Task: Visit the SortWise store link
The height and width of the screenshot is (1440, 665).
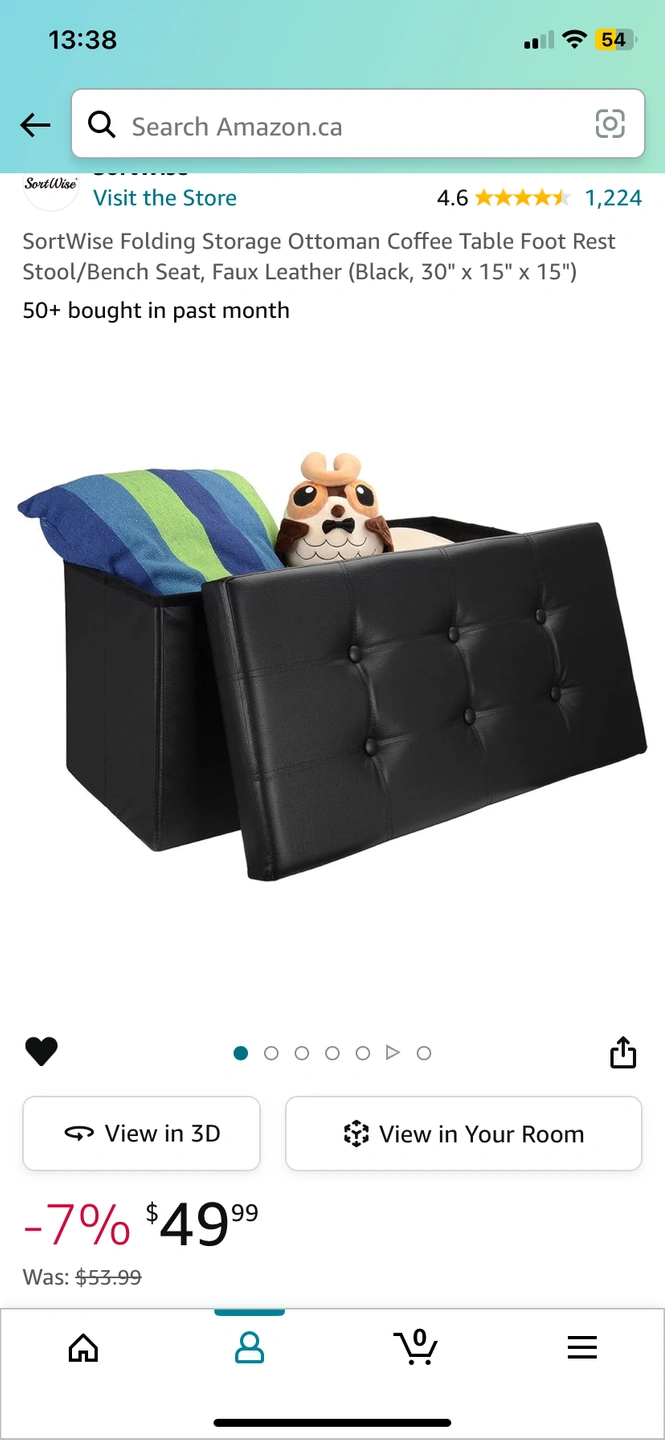Action: point(165,198)
